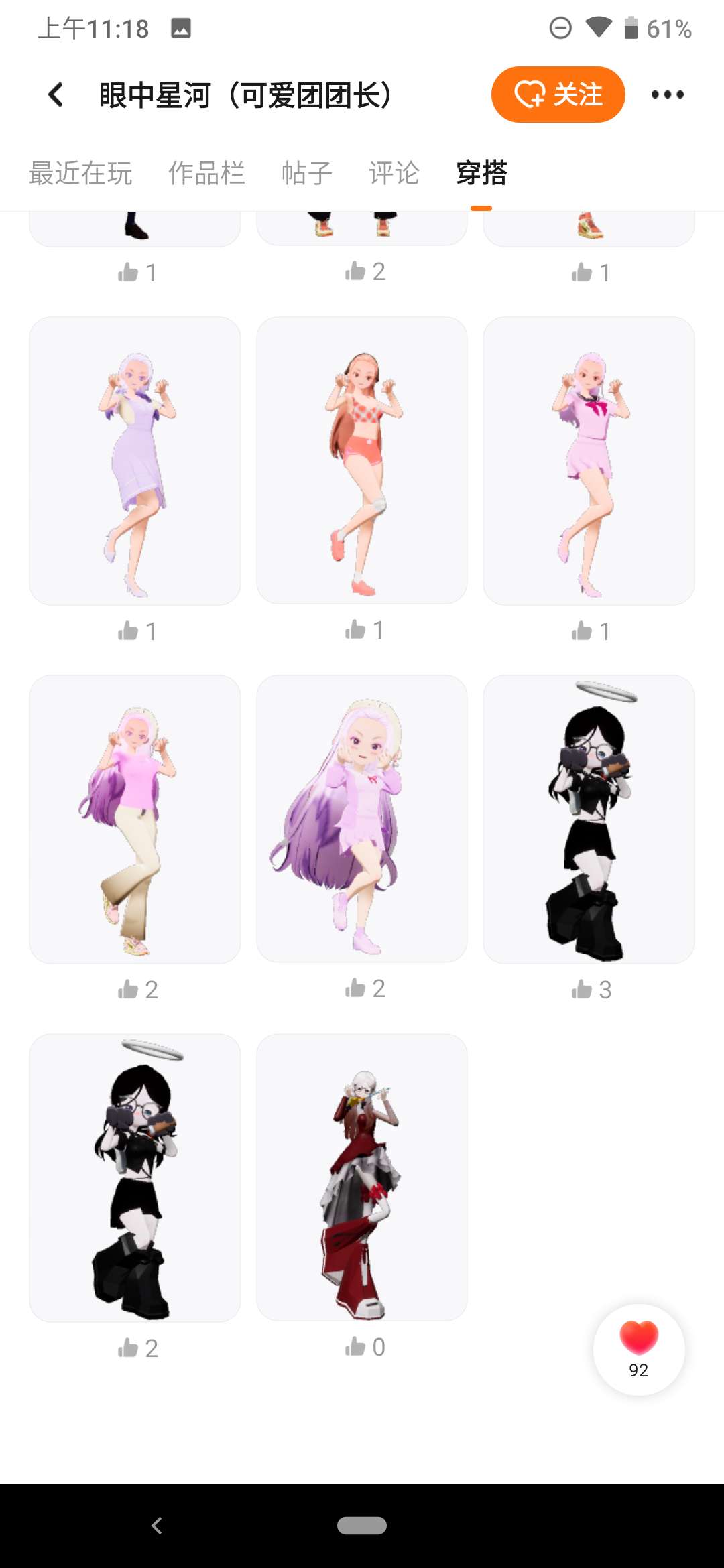Screen dimensions: 724x1568
Task: Like the black halo outfit with 3 likes
Action: 582,989
